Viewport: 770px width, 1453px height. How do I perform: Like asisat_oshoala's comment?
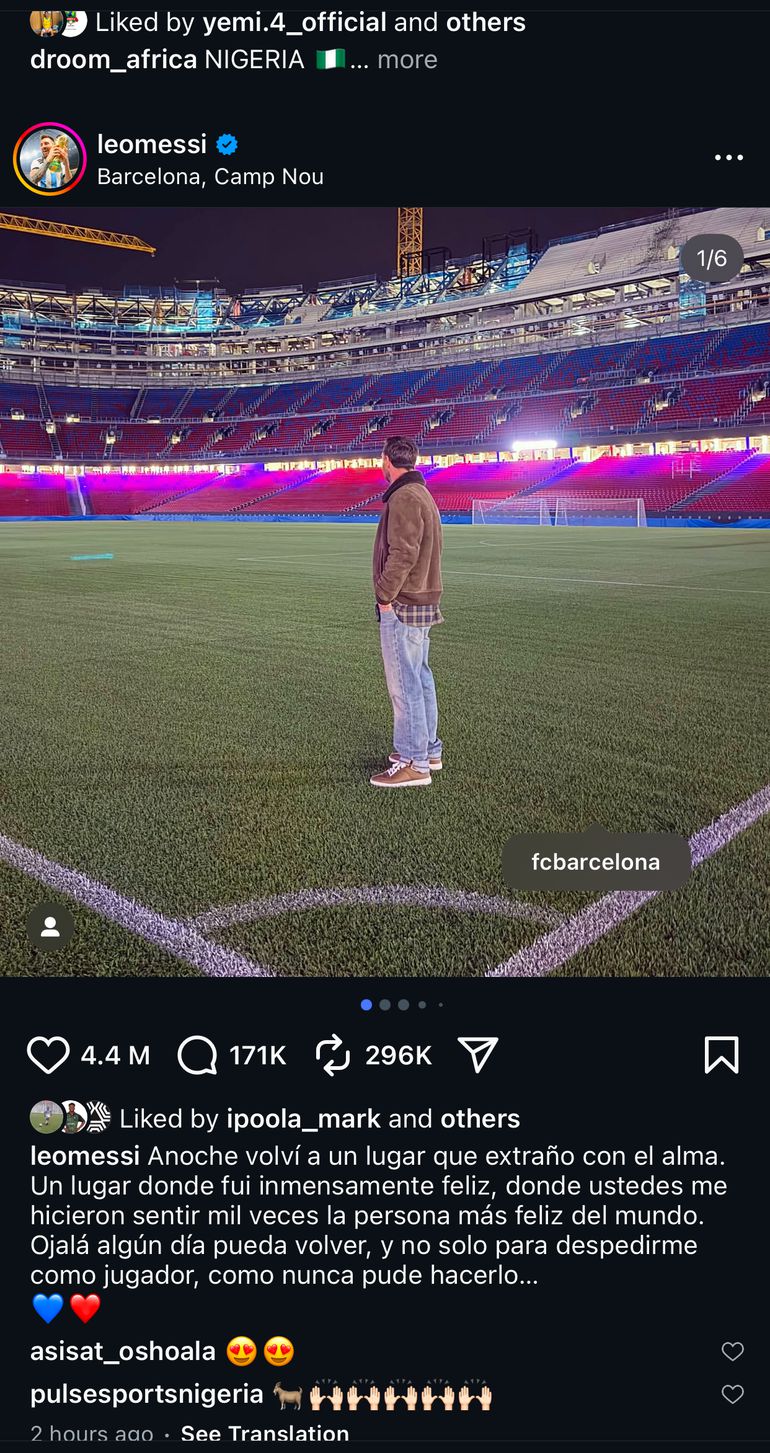pyautogui.click(x=733, y=1352)
